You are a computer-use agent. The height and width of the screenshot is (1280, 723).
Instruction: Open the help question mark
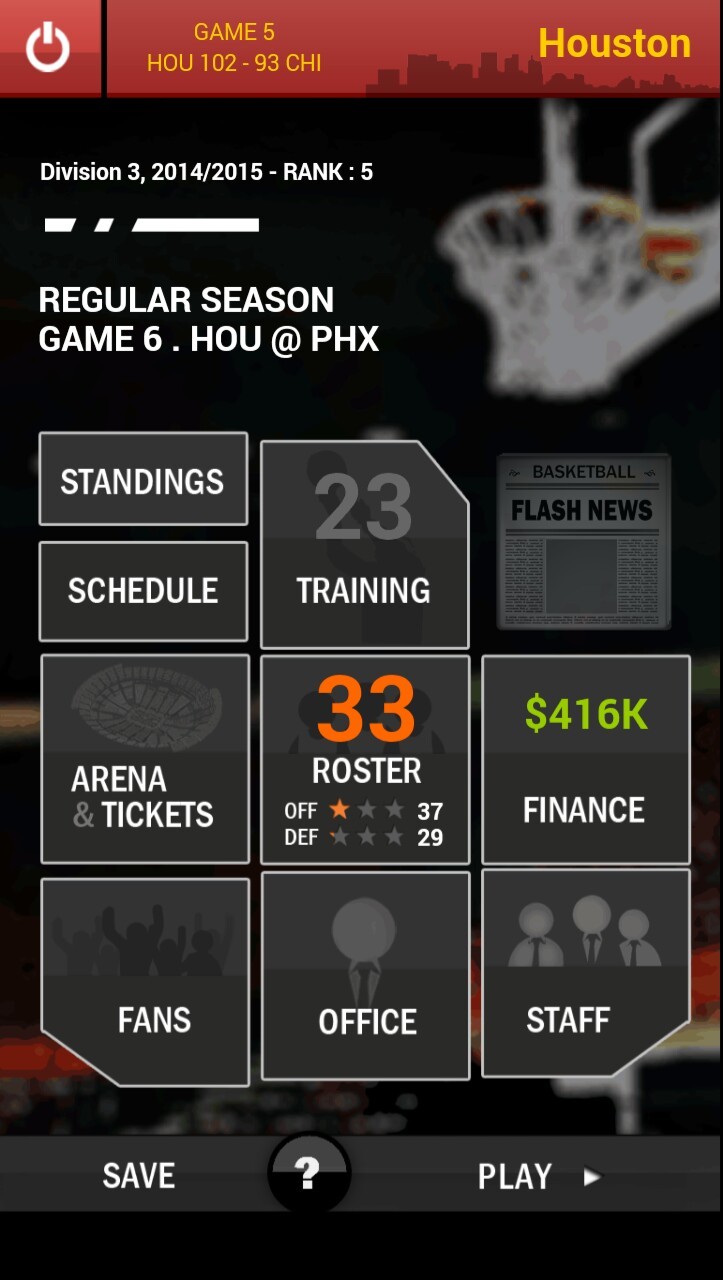pos(309,1173)
